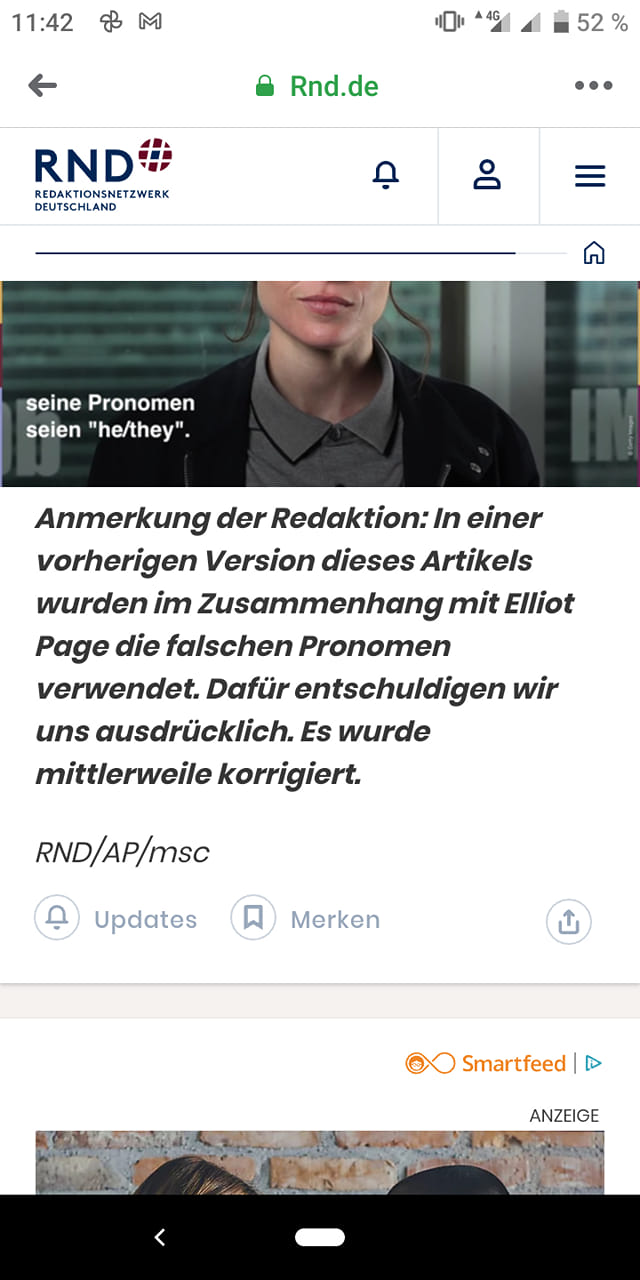Tap the Rnd.de address bar
The image size is (640, 1280).
tap(317, 86)
